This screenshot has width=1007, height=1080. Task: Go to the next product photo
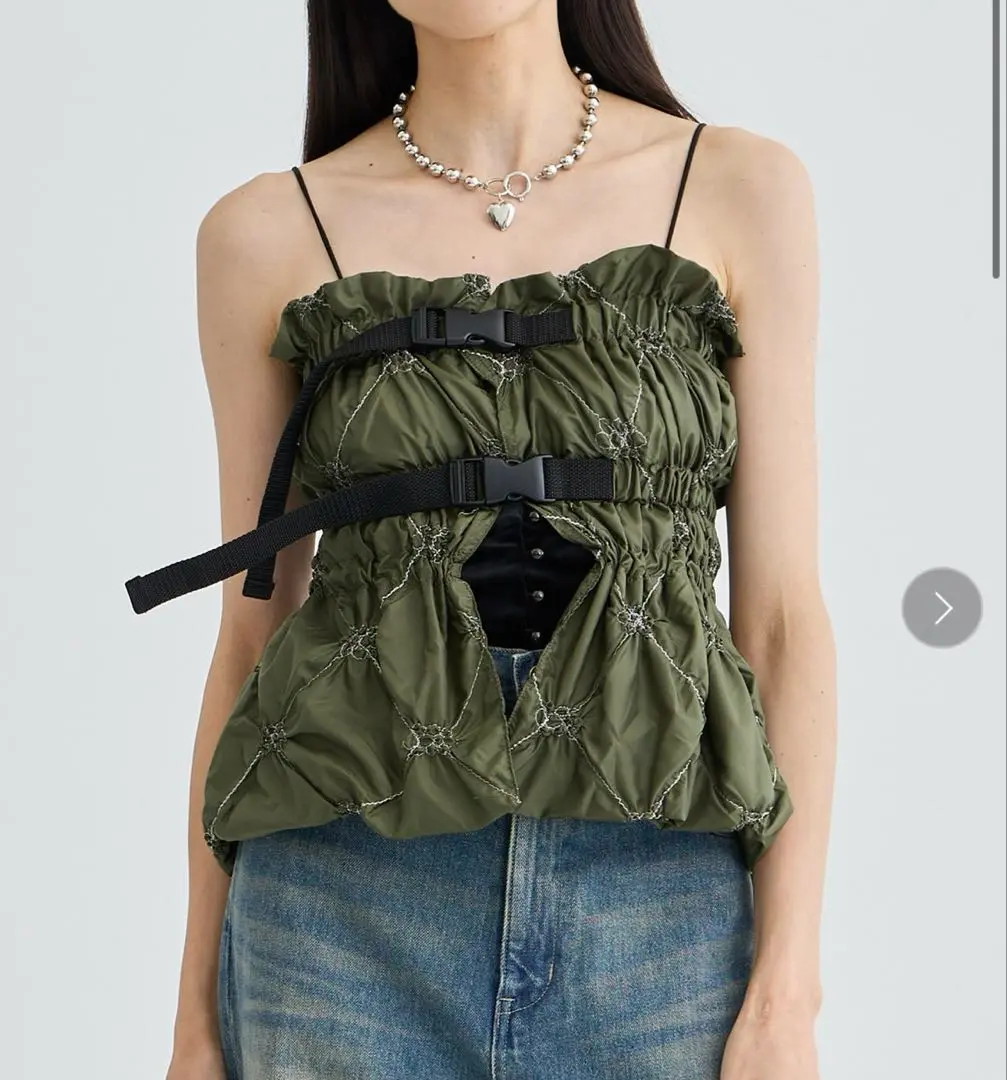pos(941,607)
